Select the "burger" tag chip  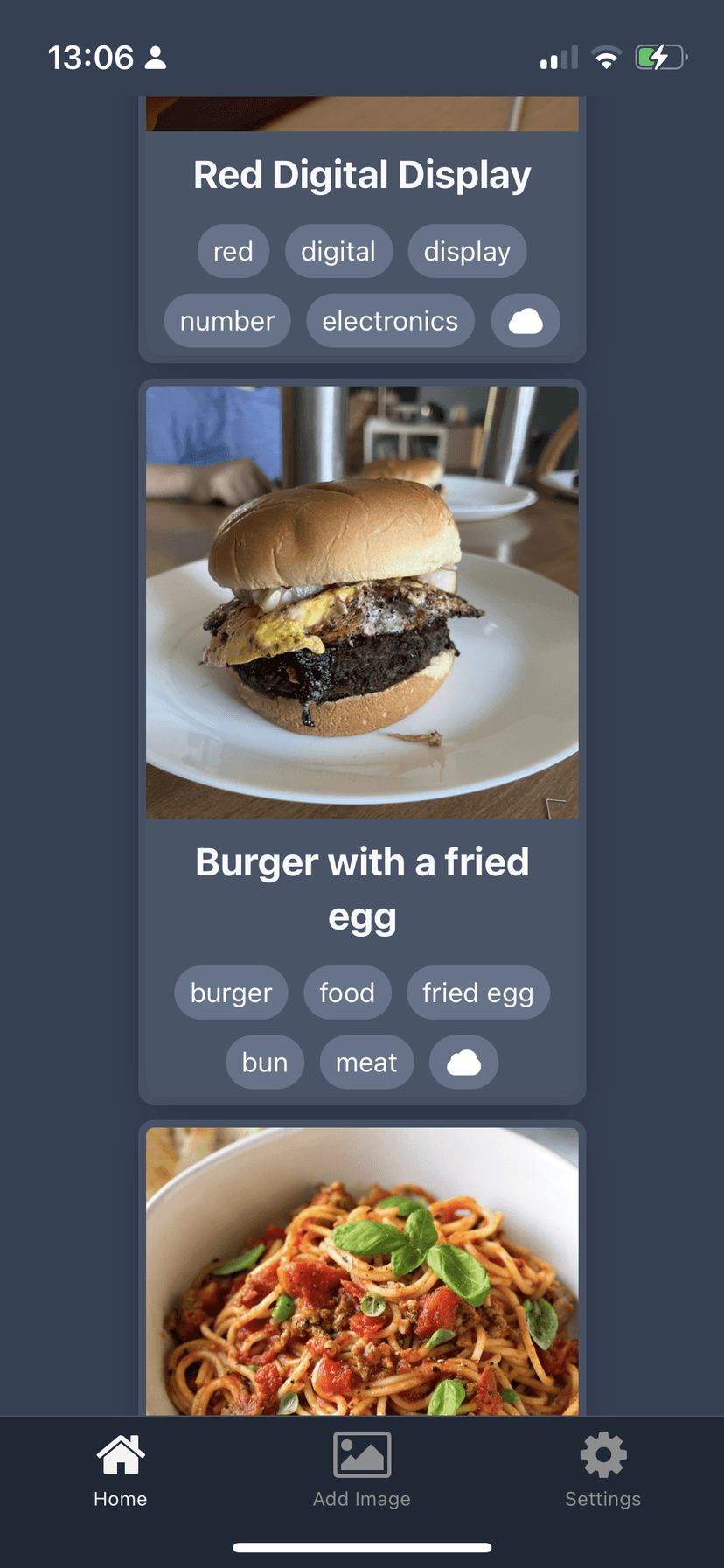click(x=231, y=993)
